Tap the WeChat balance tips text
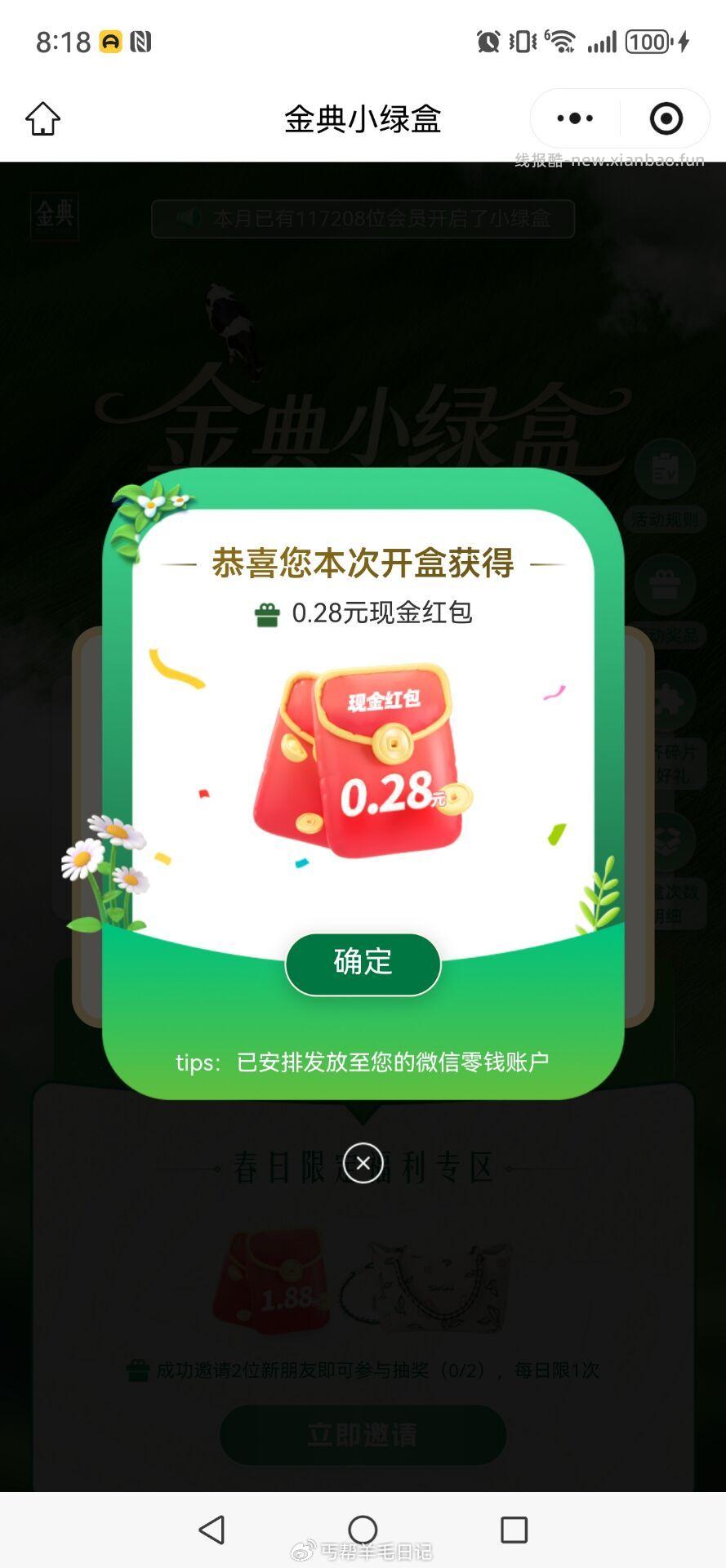 coord(363,1062)
